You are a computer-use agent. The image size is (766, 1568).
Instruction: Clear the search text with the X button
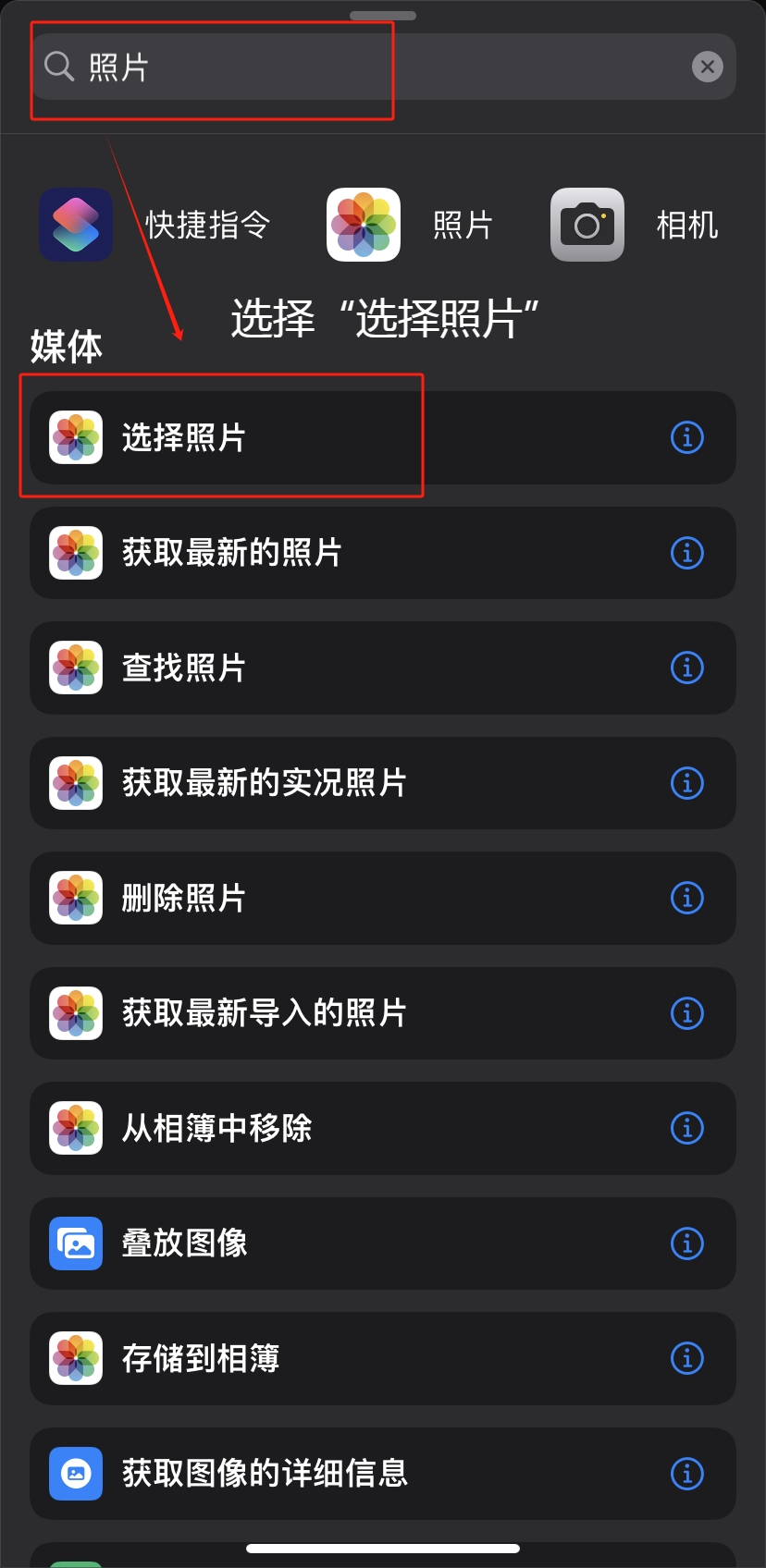point(708,67)
